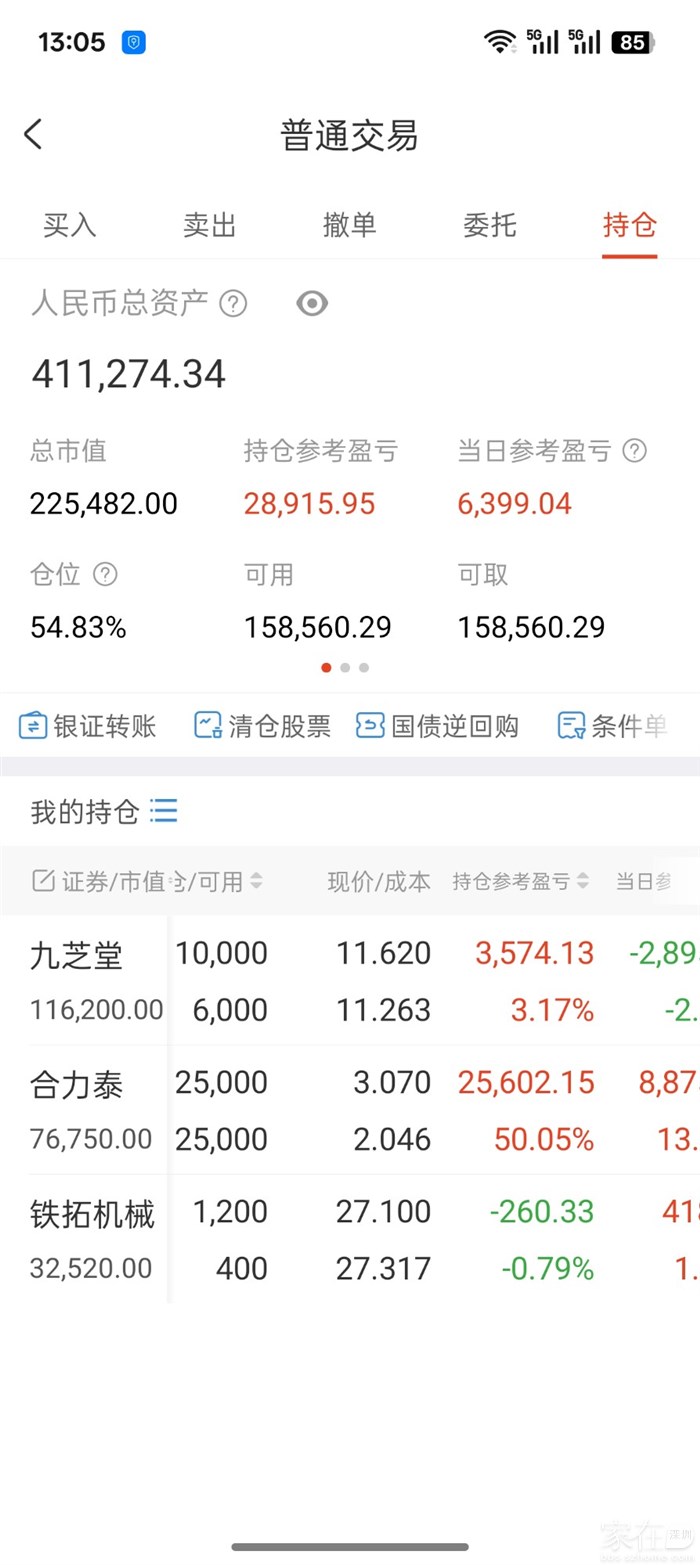Sort holdings by 持仓参考盈亏
700x1565 pixels.
tap(520, 881)
